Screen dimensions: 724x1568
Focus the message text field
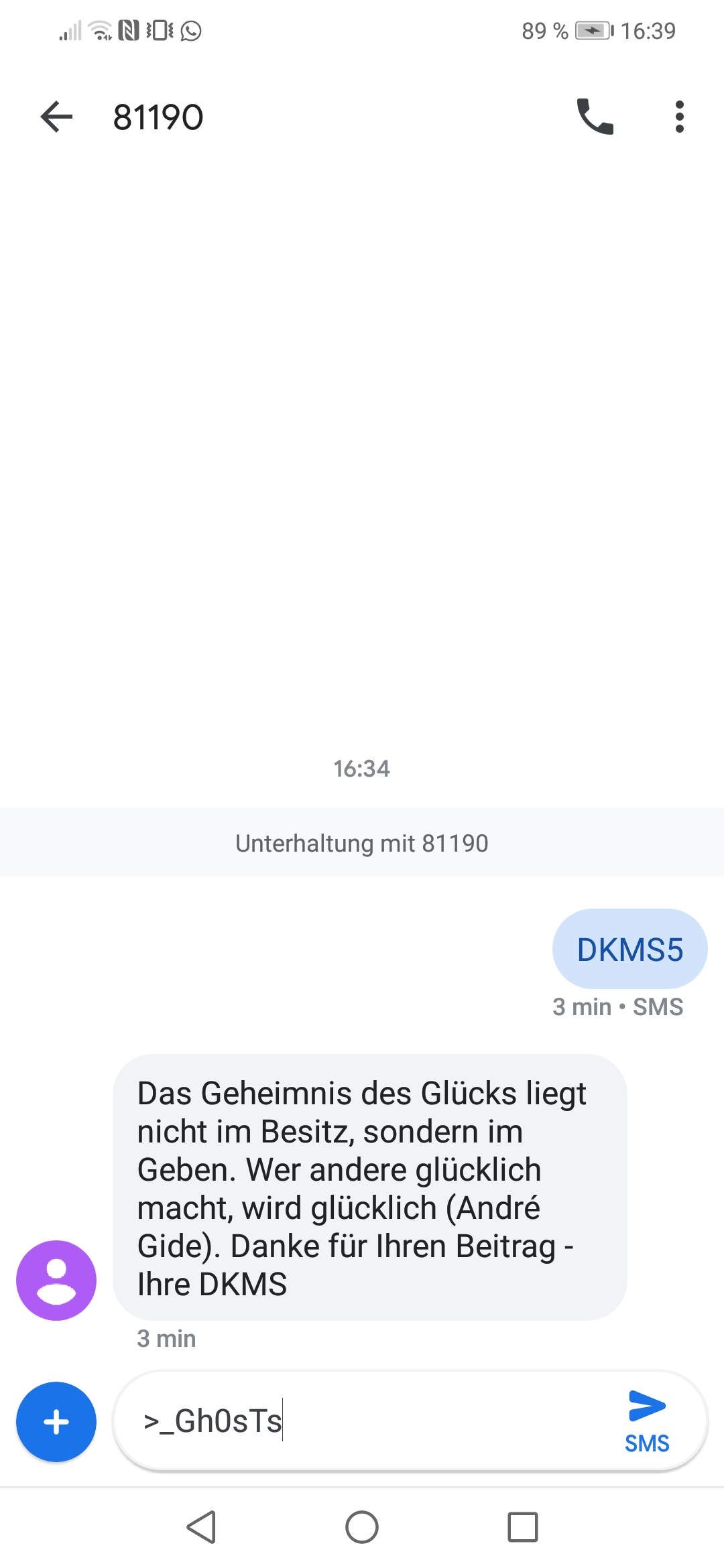click(x=375, y=1421)
